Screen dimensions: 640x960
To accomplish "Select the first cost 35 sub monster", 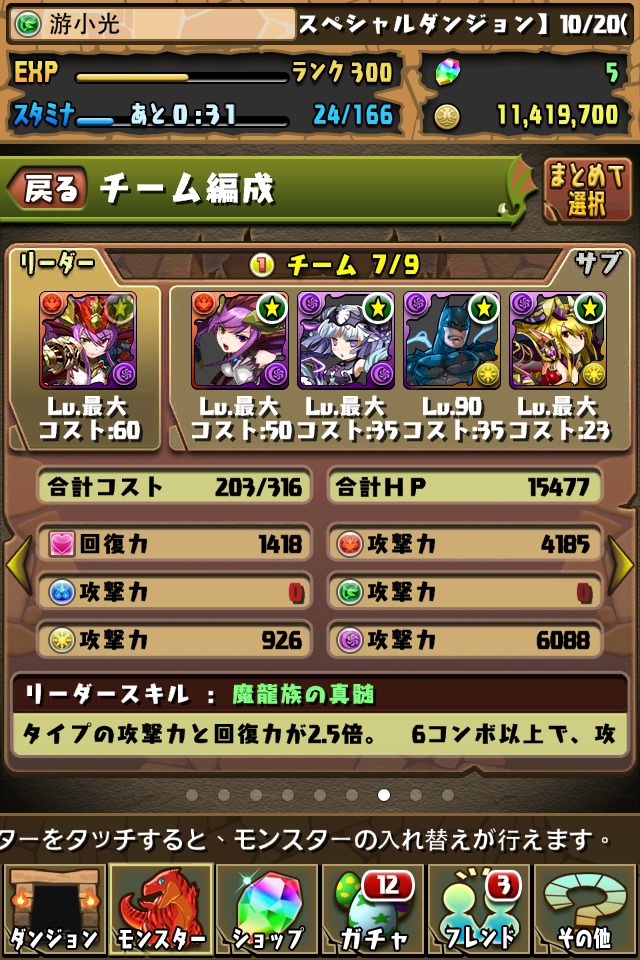I will click(x=346, y=340).
